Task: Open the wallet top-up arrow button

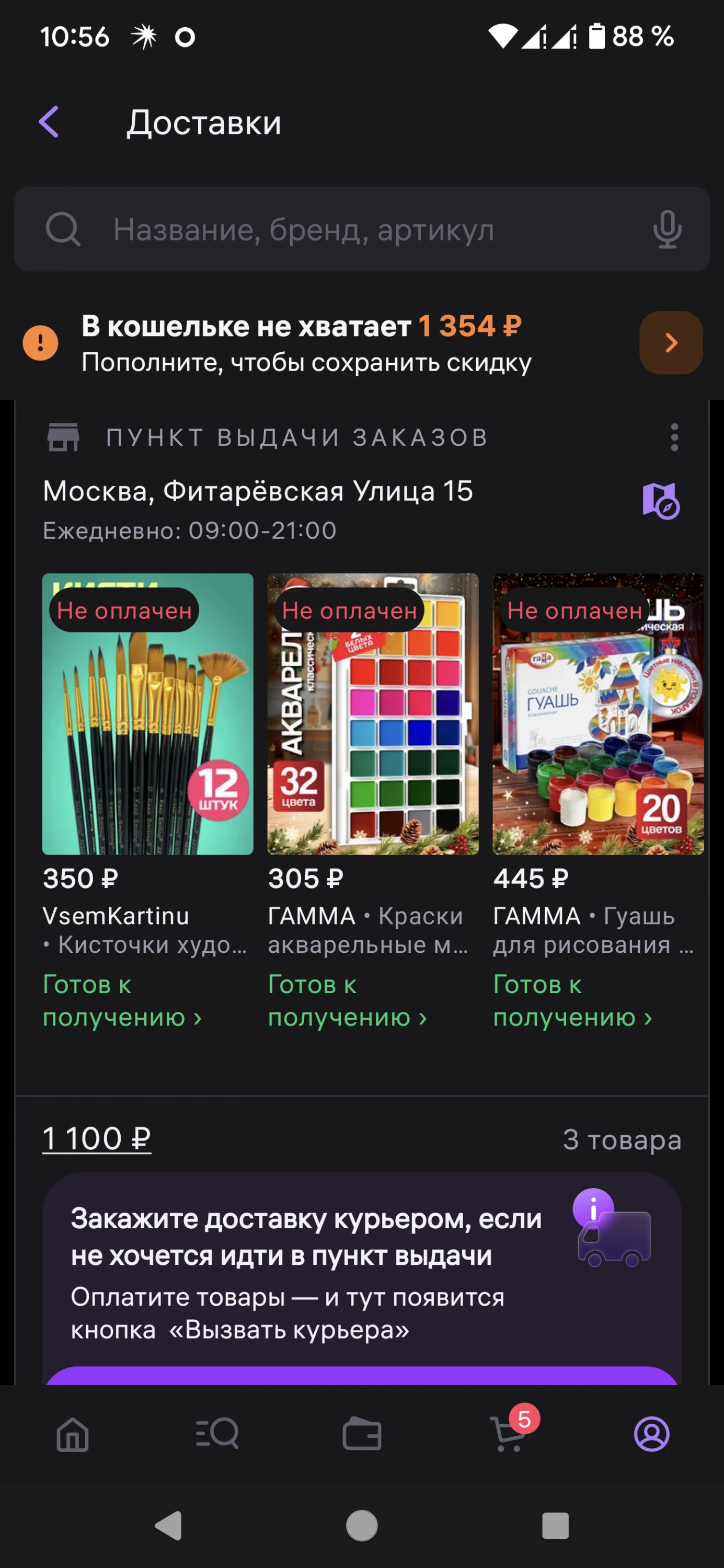Action: [670, 343]
